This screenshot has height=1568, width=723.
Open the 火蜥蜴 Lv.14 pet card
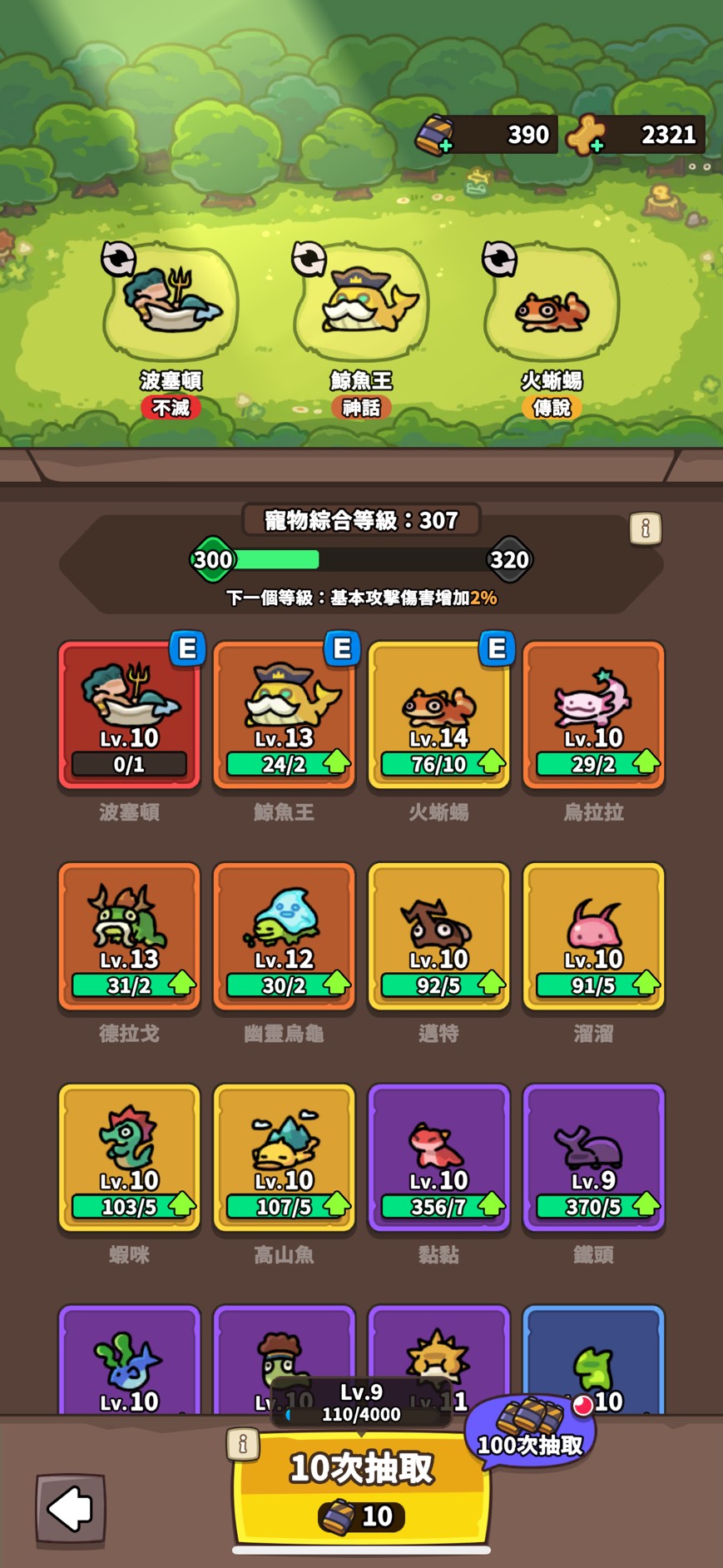click(x=438, y=714)
